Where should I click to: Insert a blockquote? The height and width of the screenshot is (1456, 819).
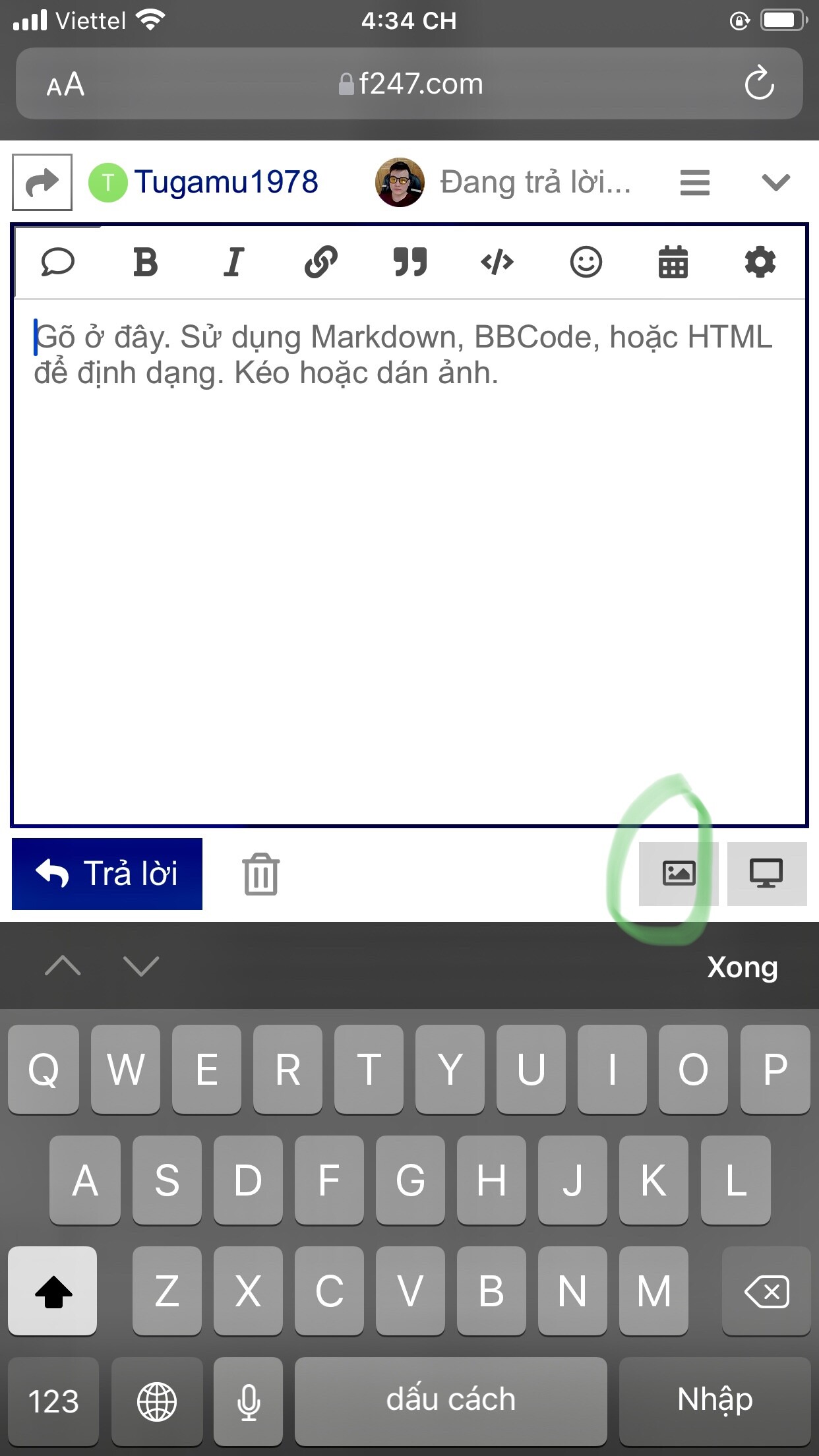point(409,262)
